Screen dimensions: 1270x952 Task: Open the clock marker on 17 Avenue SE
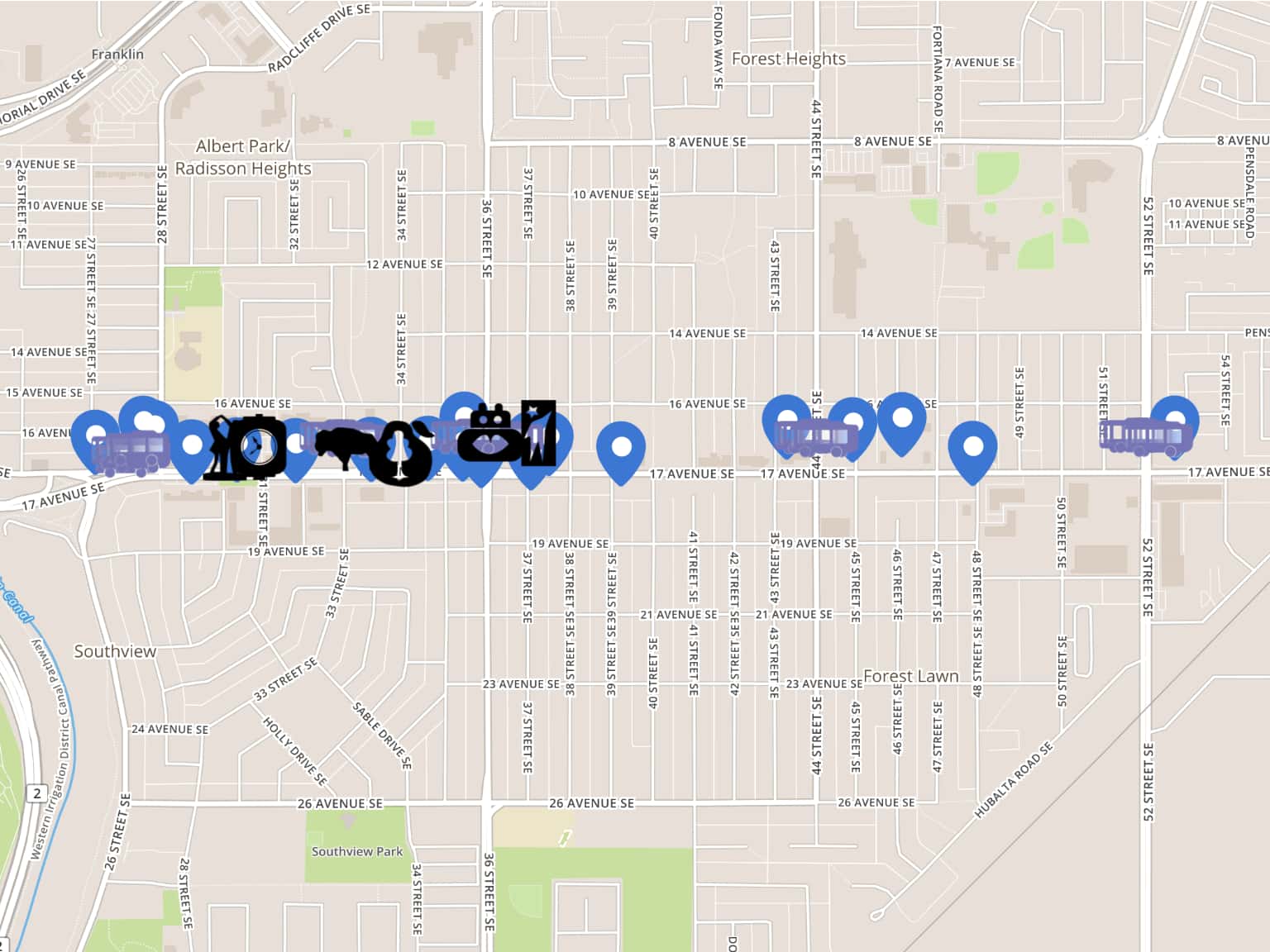(x=258, y=447)
